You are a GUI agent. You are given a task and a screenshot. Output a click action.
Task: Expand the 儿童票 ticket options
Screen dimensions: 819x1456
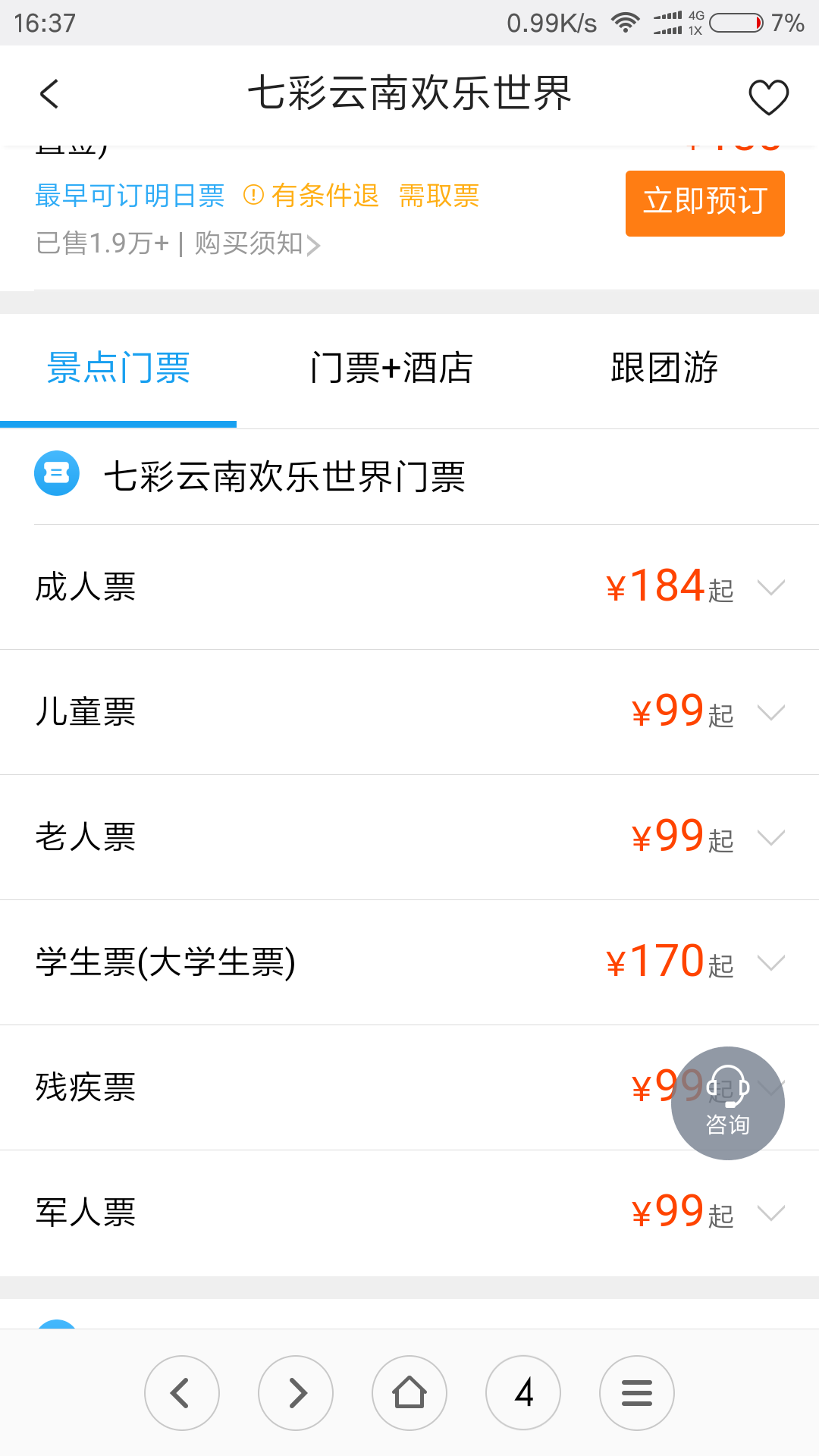(x=409, y=712)
